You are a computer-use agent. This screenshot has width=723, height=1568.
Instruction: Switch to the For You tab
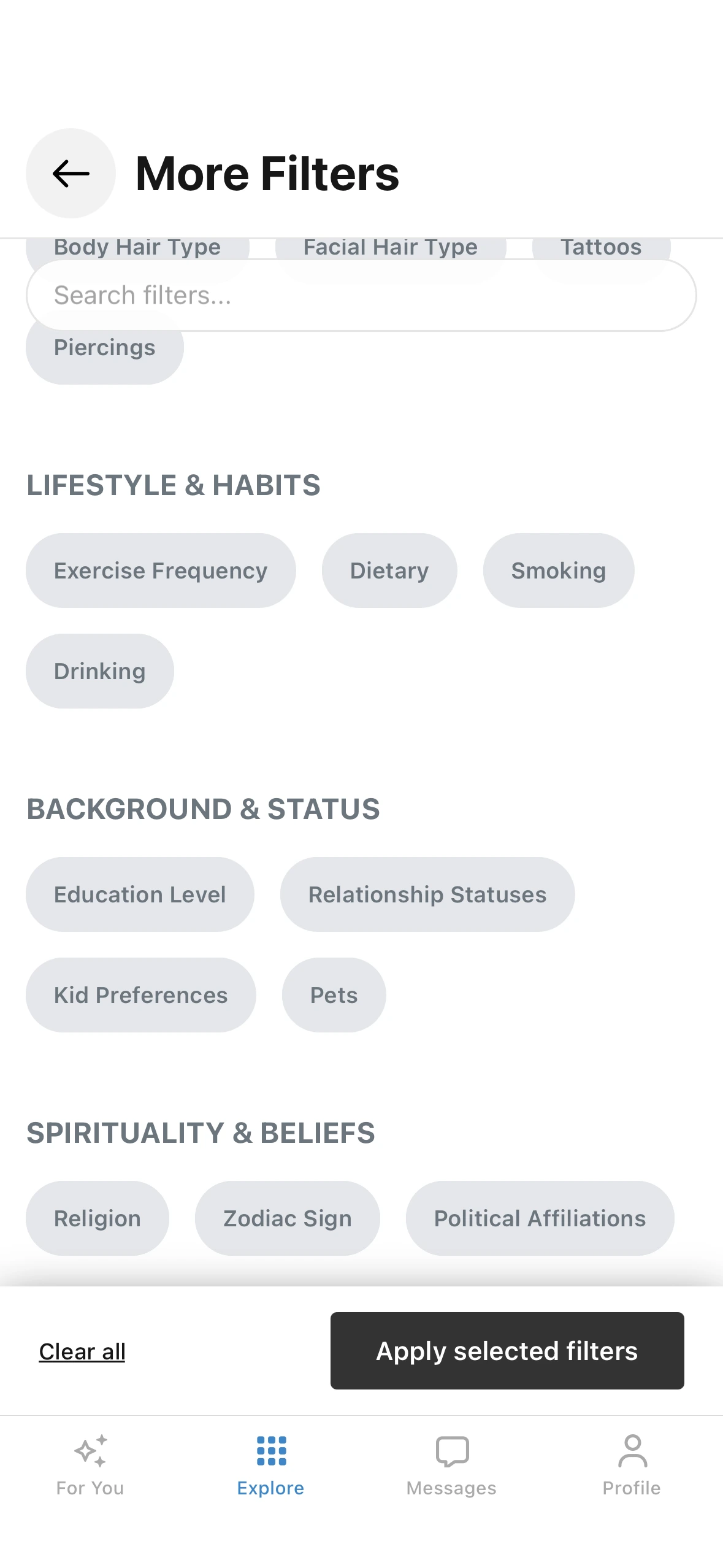click(90, 1465)
